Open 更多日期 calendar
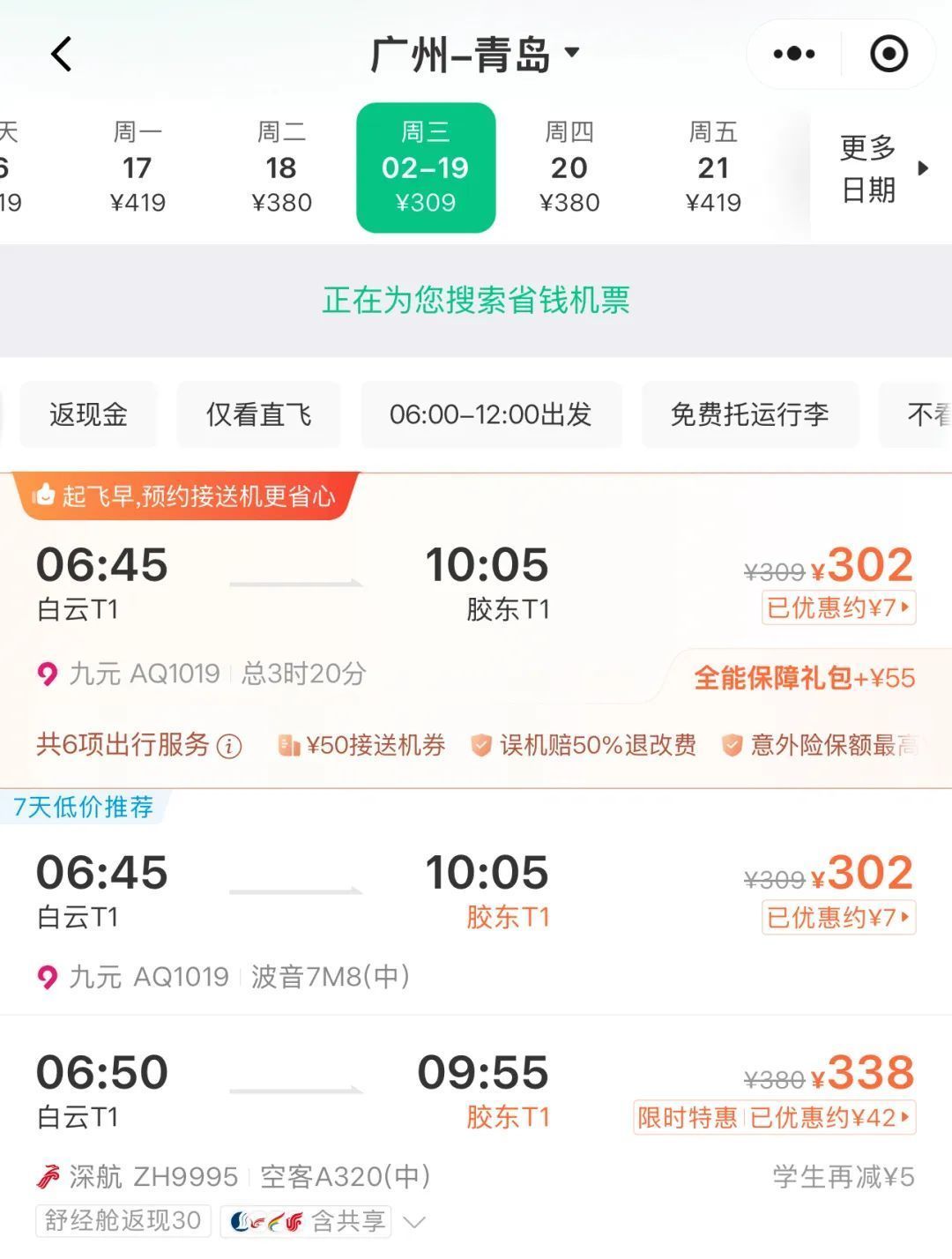952x1259 pixels. [881, 168]
